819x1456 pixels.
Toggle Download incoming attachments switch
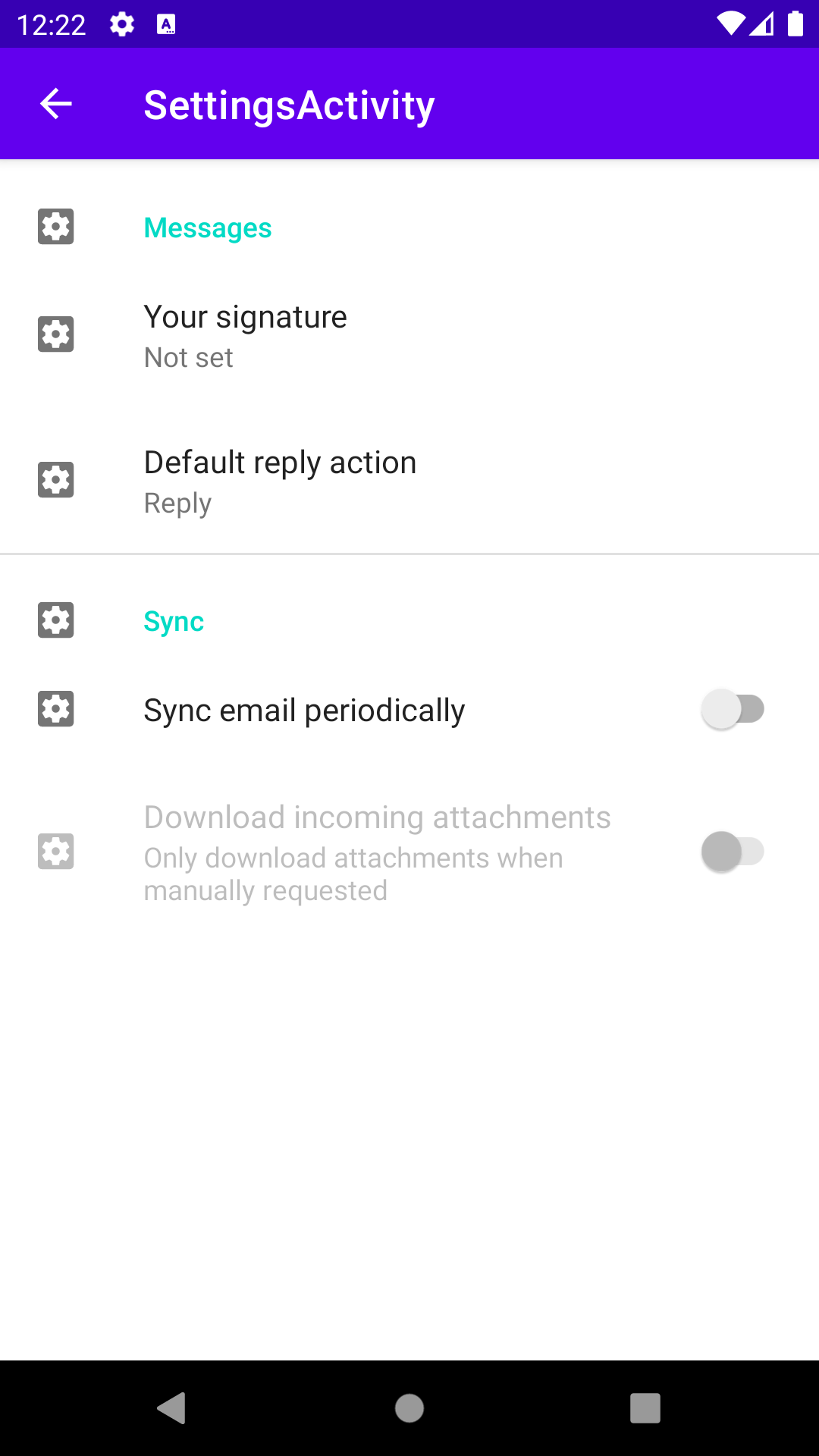(x=733, y=851)
